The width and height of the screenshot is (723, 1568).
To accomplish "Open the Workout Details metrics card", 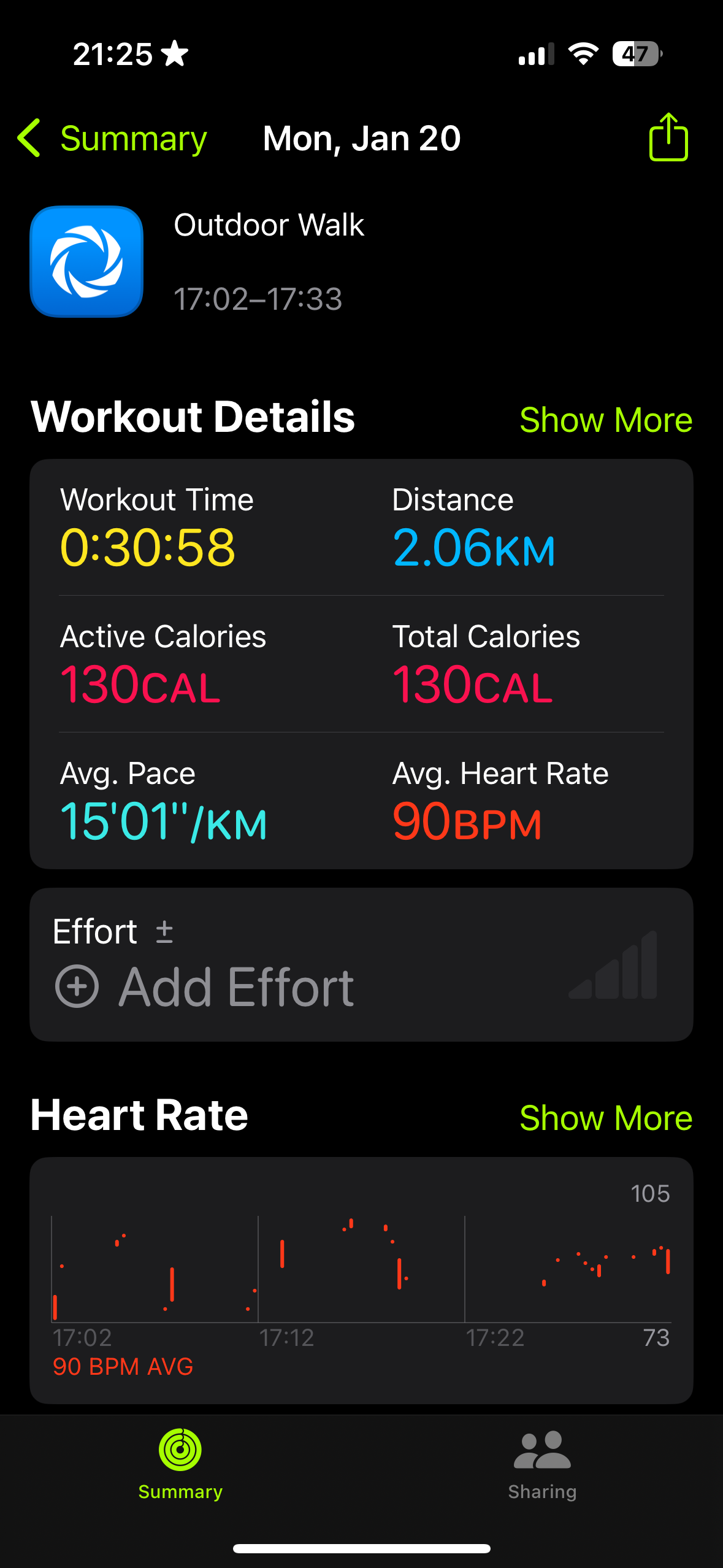I will pyautogui.click(x=361, y=664).
